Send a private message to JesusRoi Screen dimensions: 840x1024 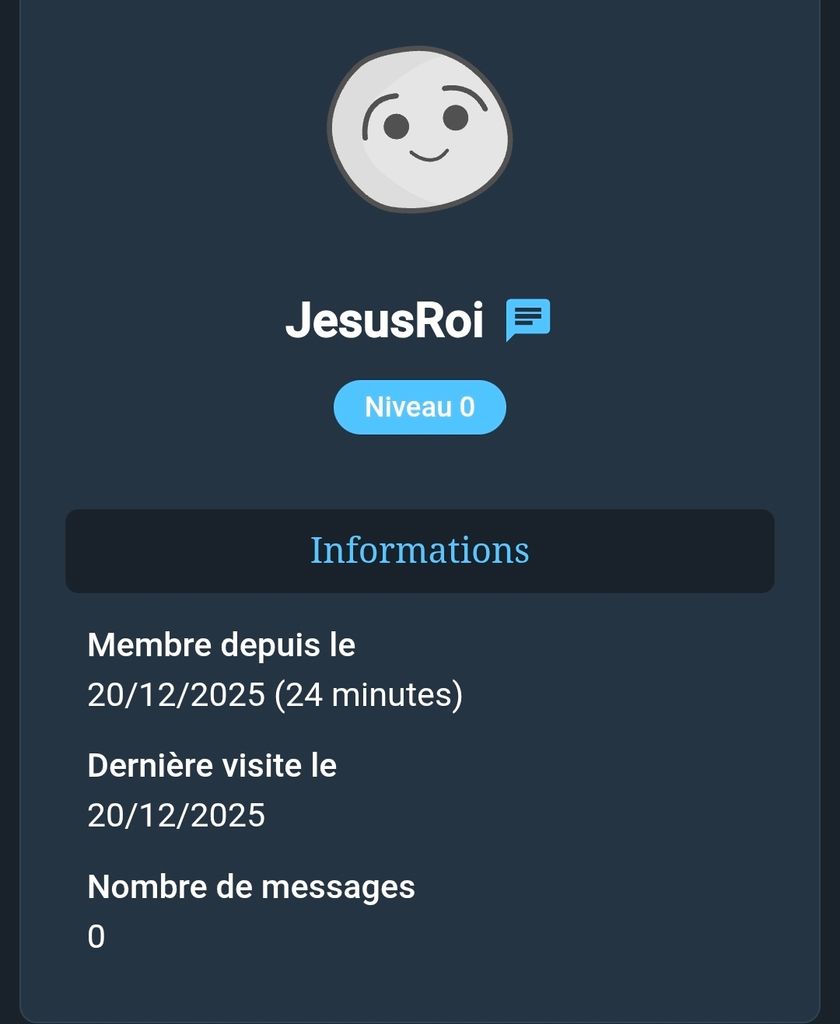coord(528,320)
